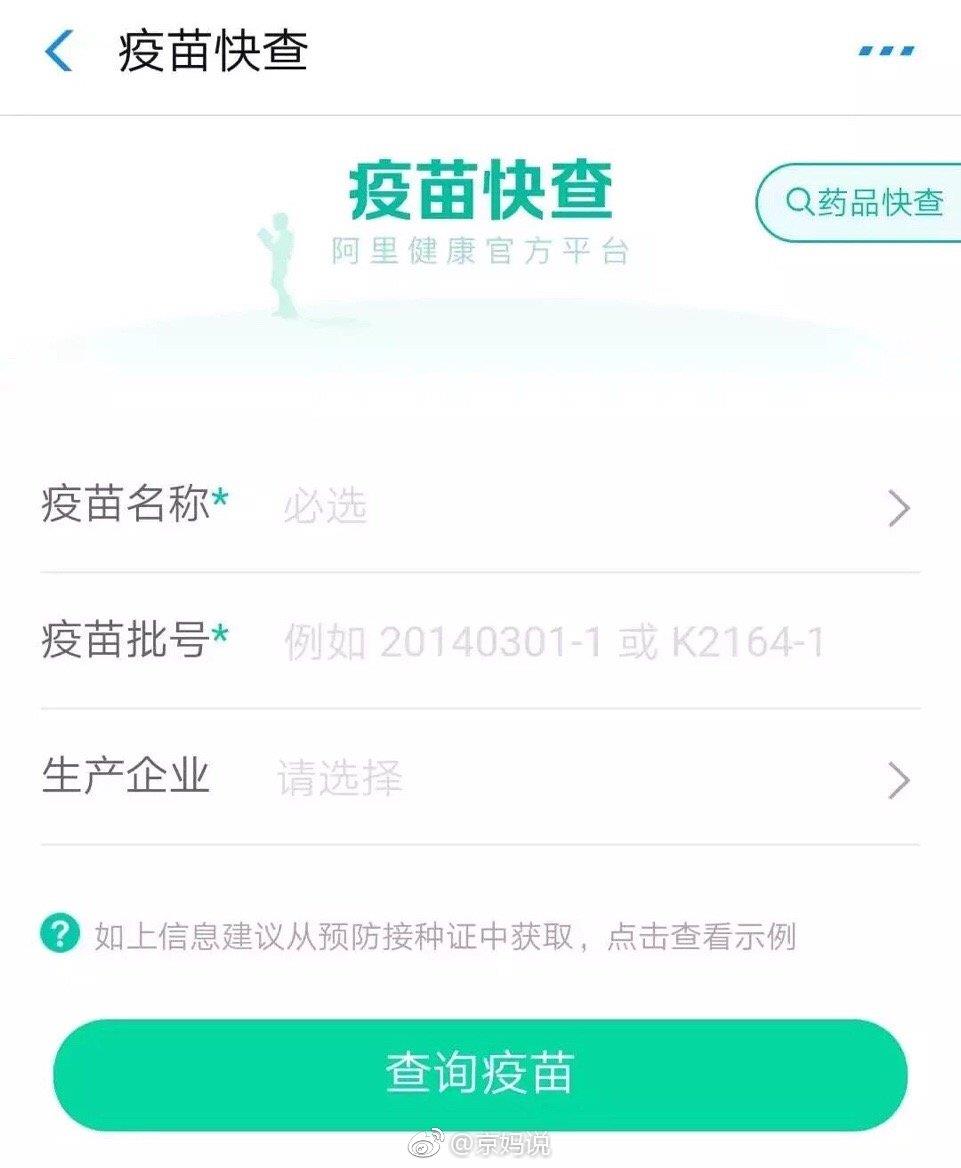
Task: Tap the green 查询疫苗 button
Action: tap(480, 1074)
